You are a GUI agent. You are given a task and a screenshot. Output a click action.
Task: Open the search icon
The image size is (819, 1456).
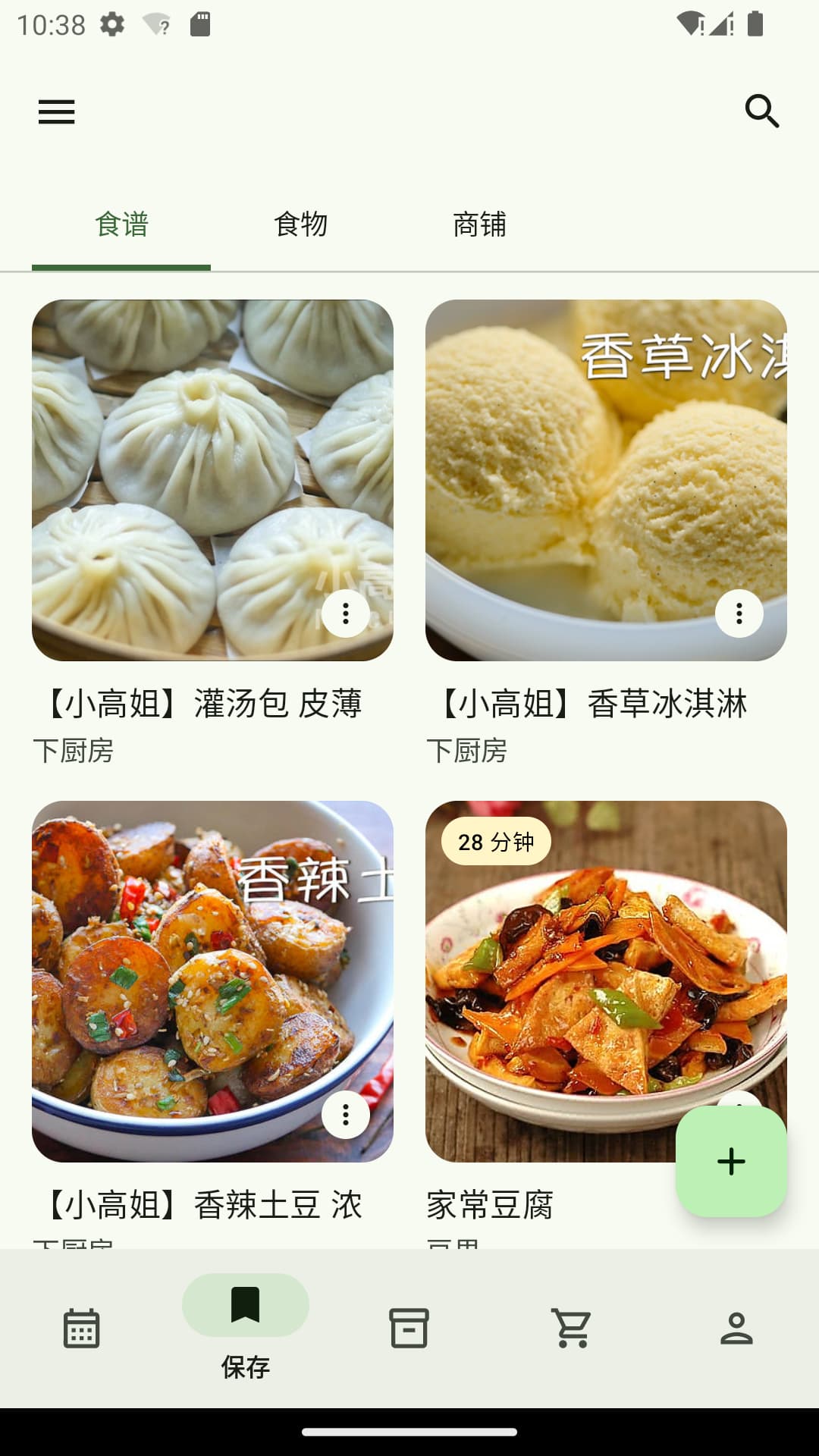click(763, 112)
